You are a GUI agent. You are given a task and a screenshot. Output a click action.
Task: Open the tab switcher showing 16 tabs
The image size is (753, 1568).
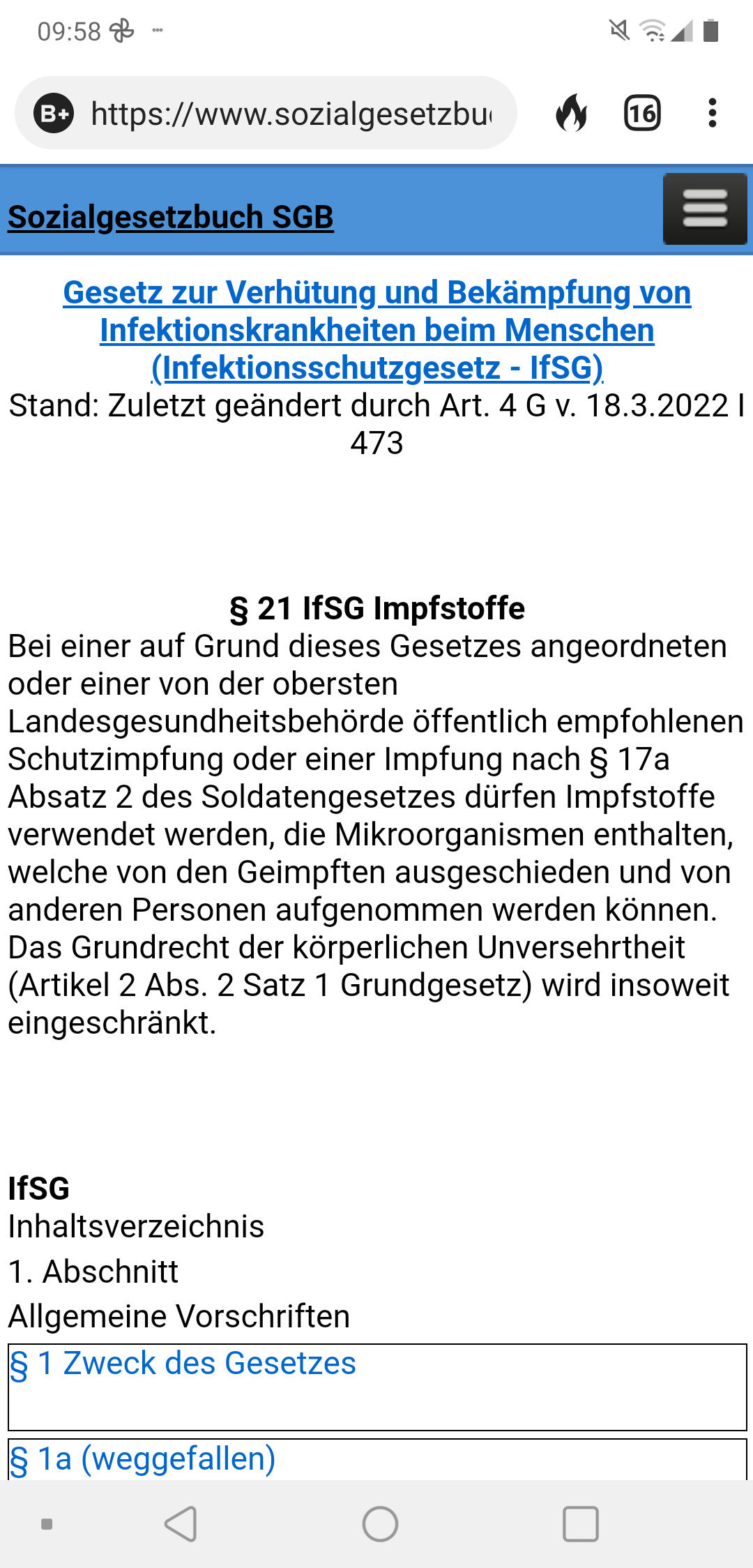point(641,113)
